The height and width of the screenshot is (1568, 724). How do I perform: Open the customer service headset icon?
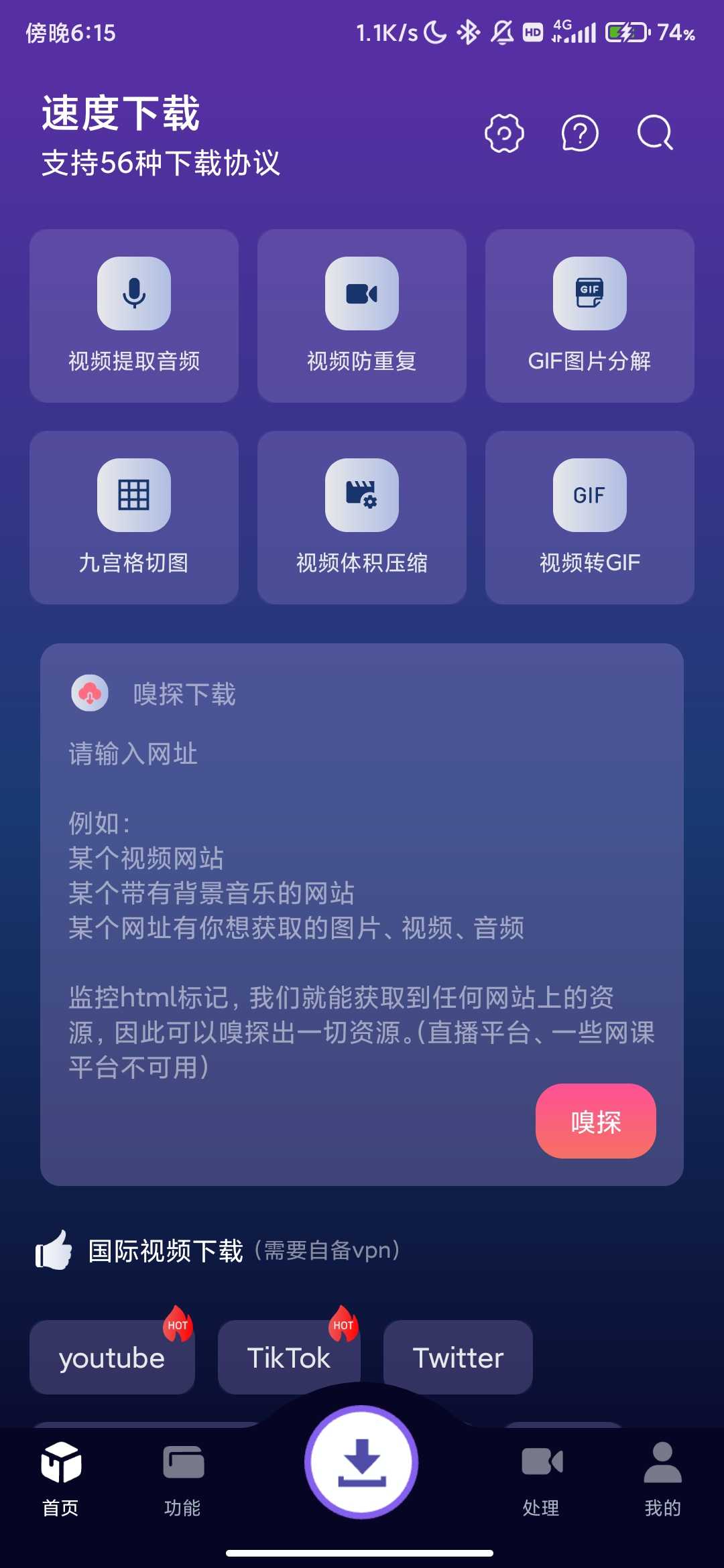504,133
